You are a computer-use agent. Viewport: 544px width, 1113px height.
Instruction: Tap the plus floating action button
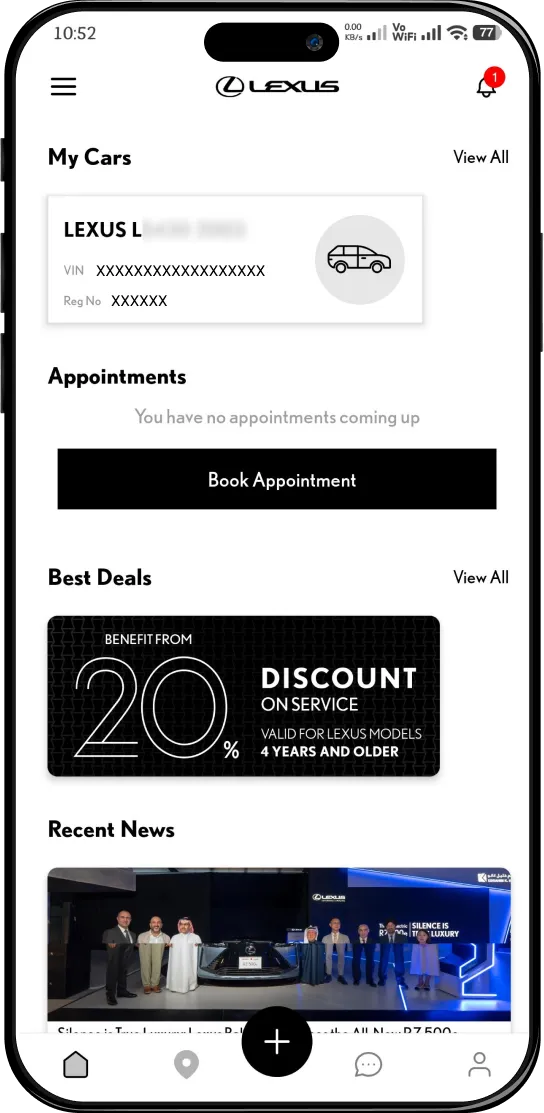[x=277, y=1042]
